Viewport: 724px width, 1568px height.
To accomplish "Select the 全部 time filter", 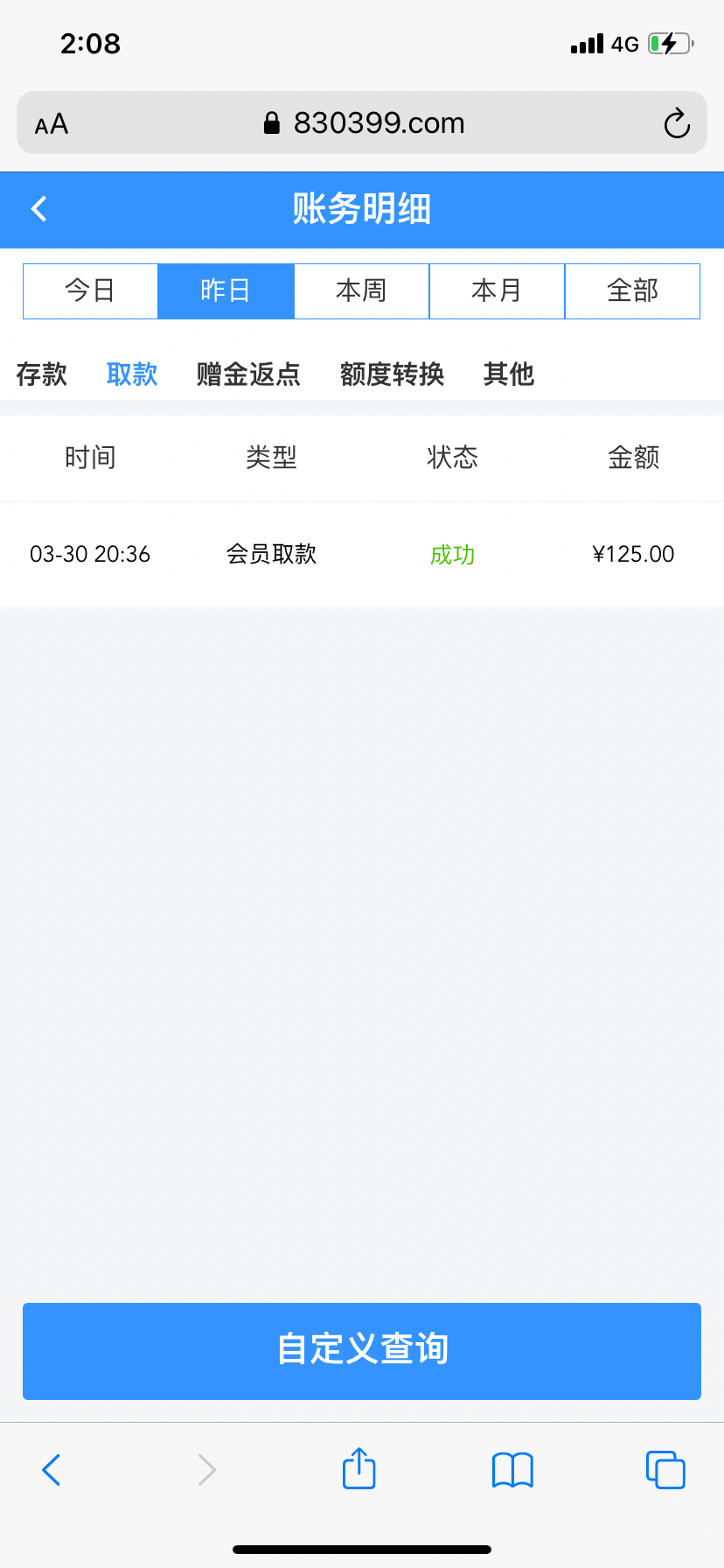I will click(x=632, y=290).
